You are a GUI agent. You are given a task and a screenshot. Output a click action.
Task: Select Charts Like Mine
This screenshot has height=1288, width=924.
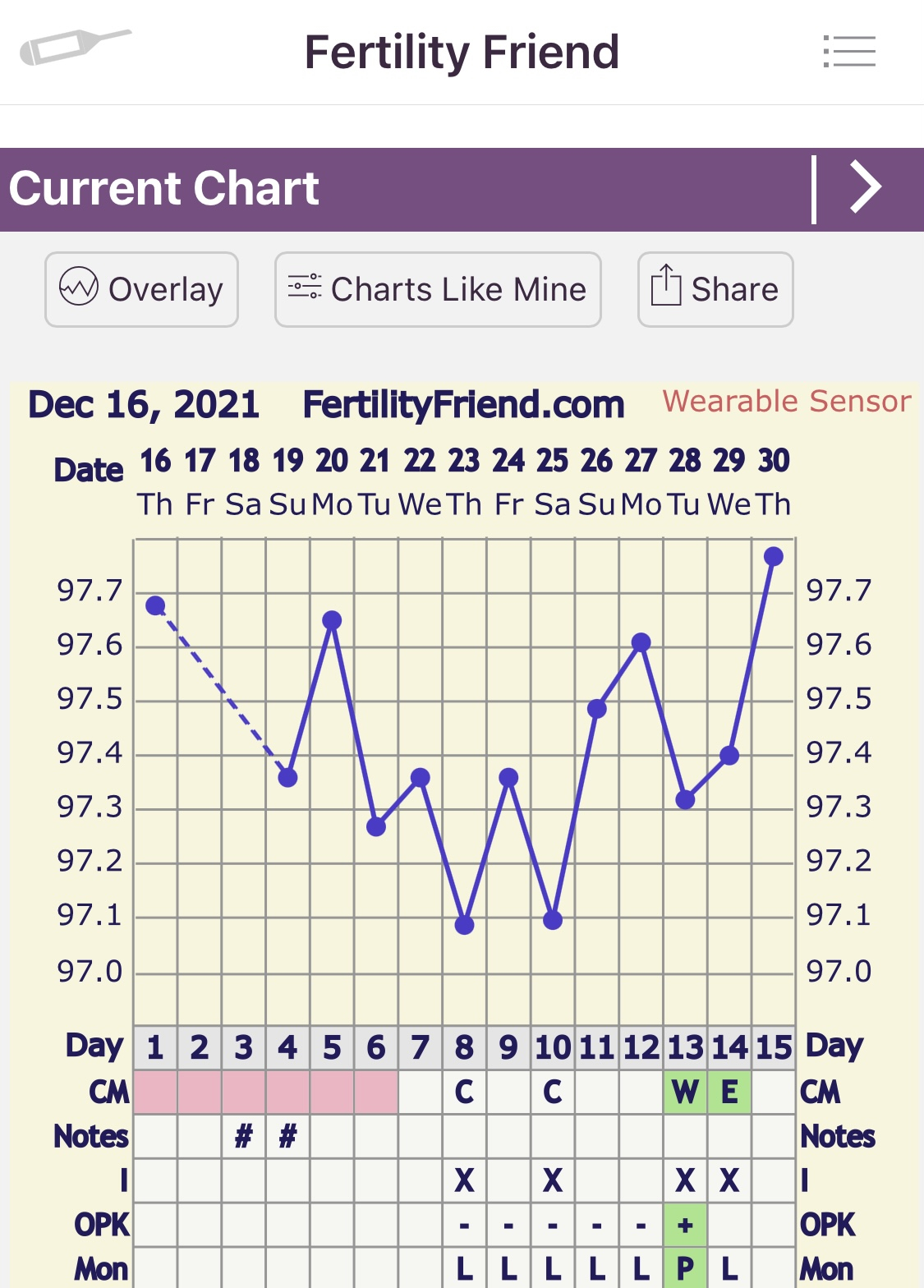[438, 290]
